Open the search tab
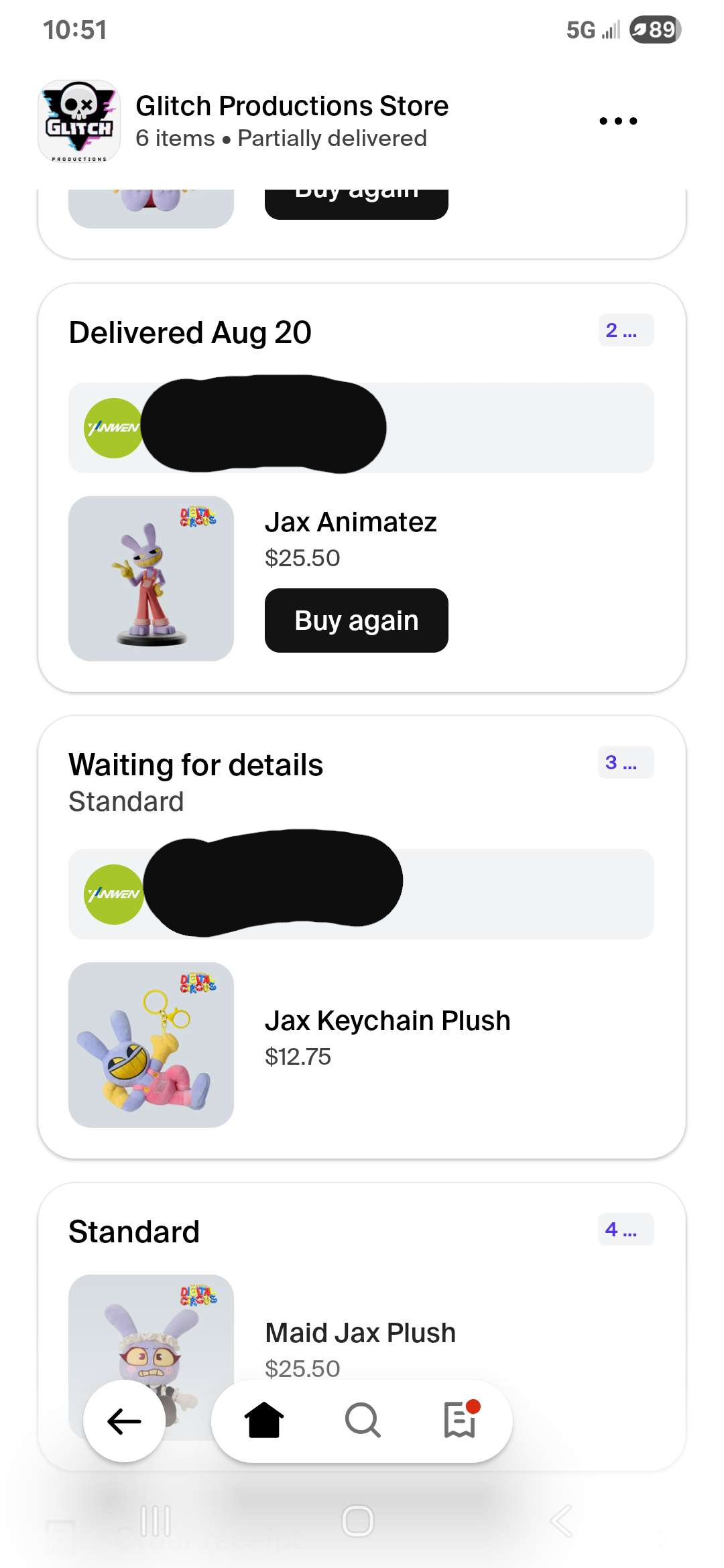724x1568 pixels. (362, 1421)
